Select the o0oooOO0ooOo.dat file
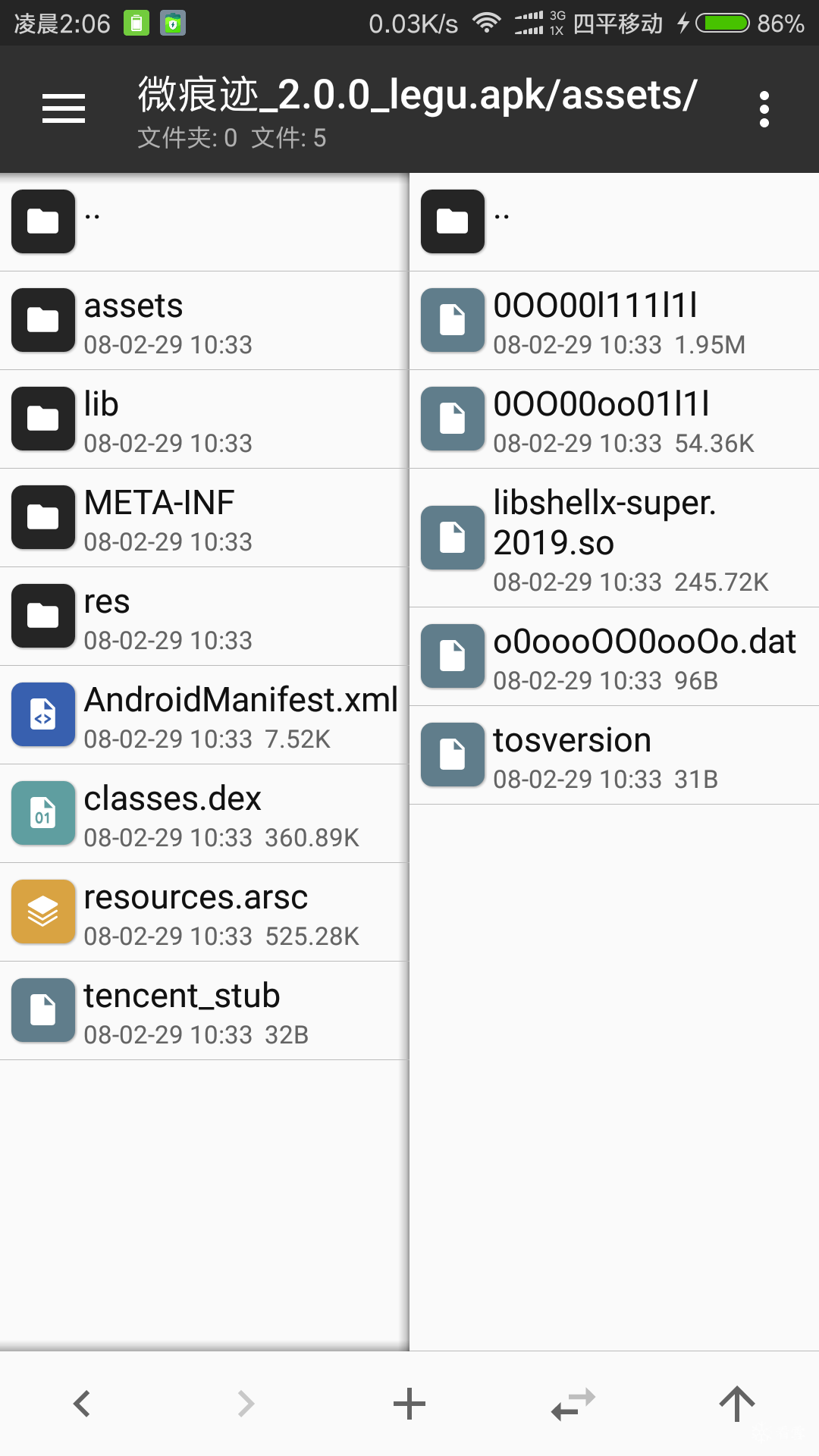The image size is (819, 1456). click(614, 657)
